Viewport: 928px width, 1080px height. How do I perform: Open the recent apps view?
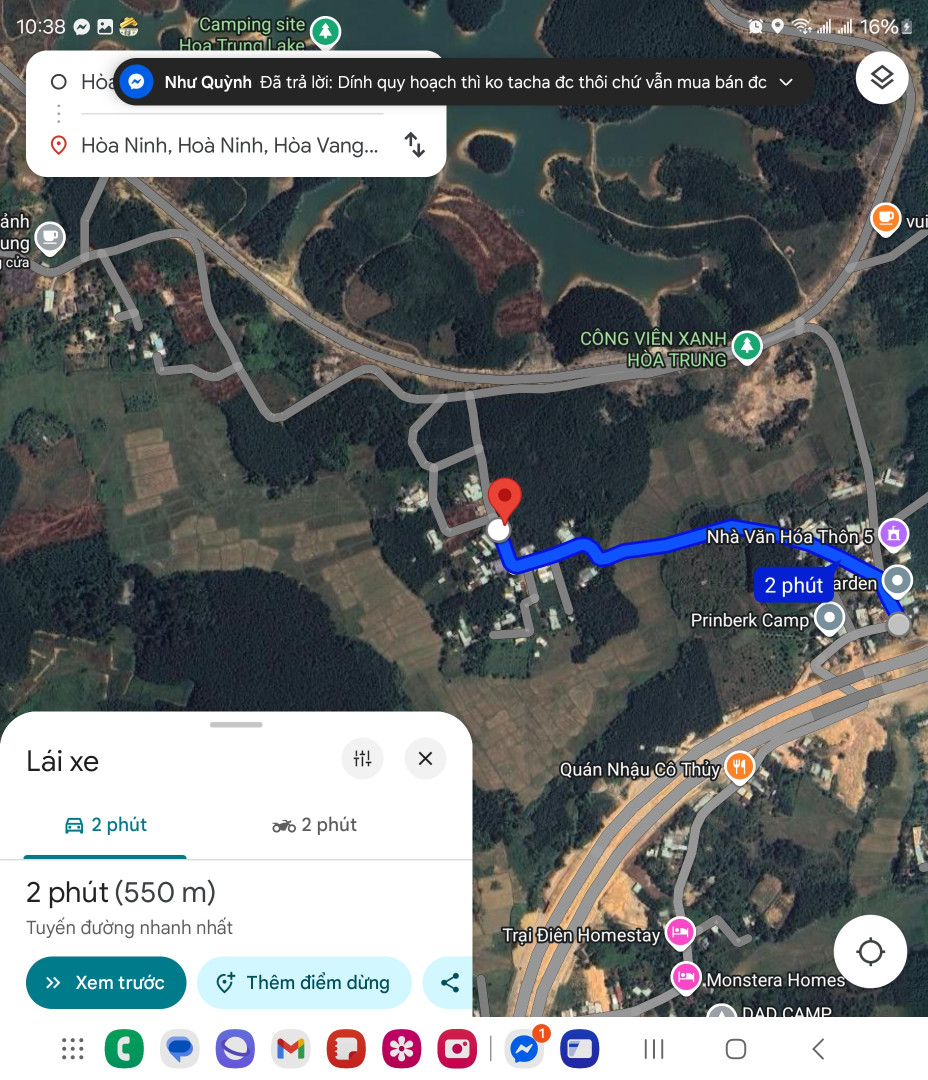[654, 1049]
